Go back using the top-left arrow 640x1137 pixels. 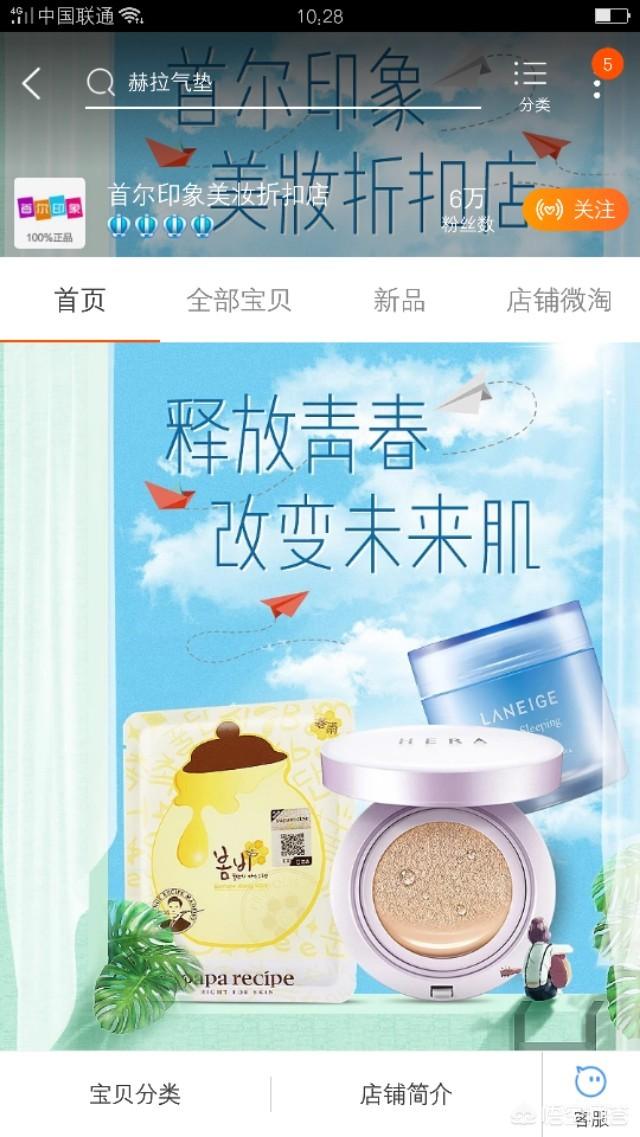(x=32, y=84)
